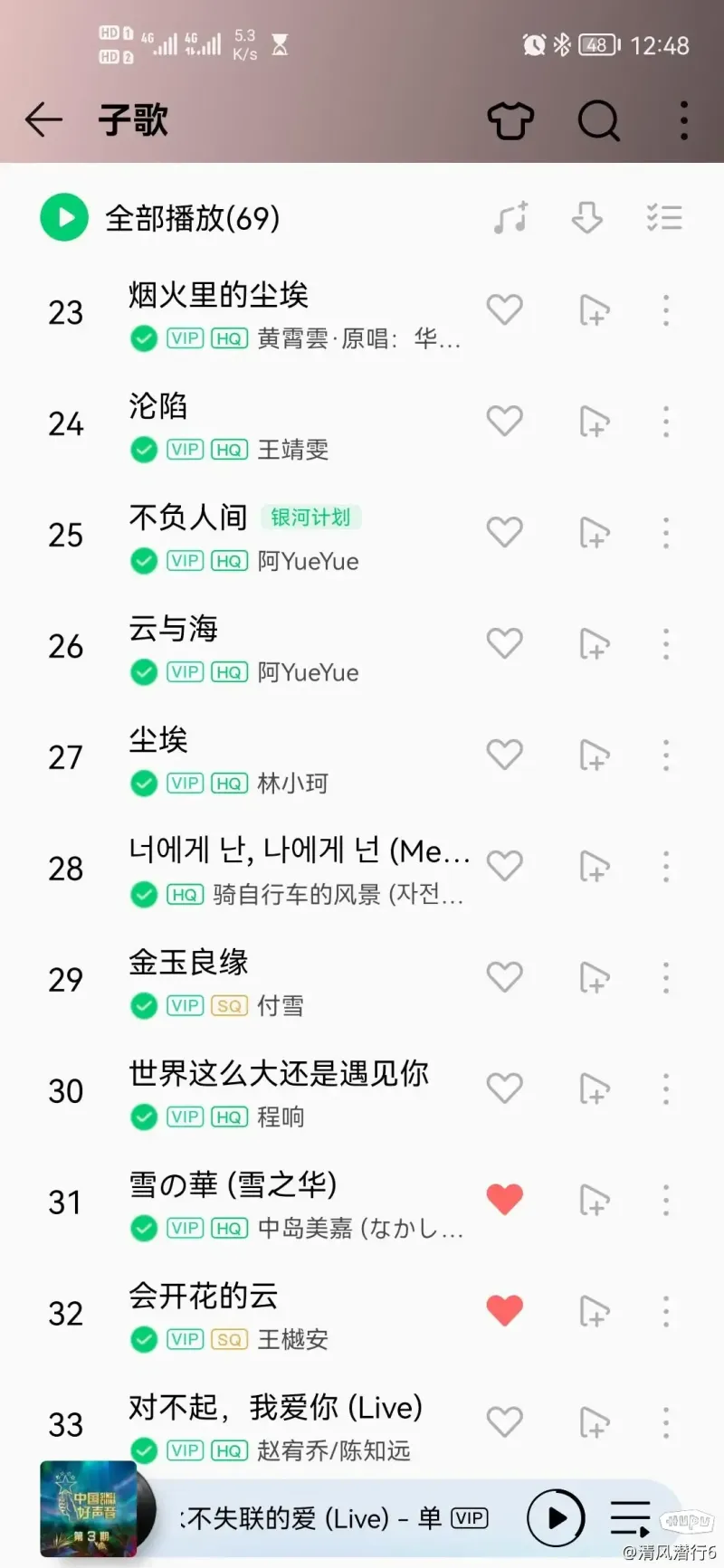Add 会开花的云 to a playlist
The height and width of the screenshot is (1568, 724).
(x=594, y=1312)
